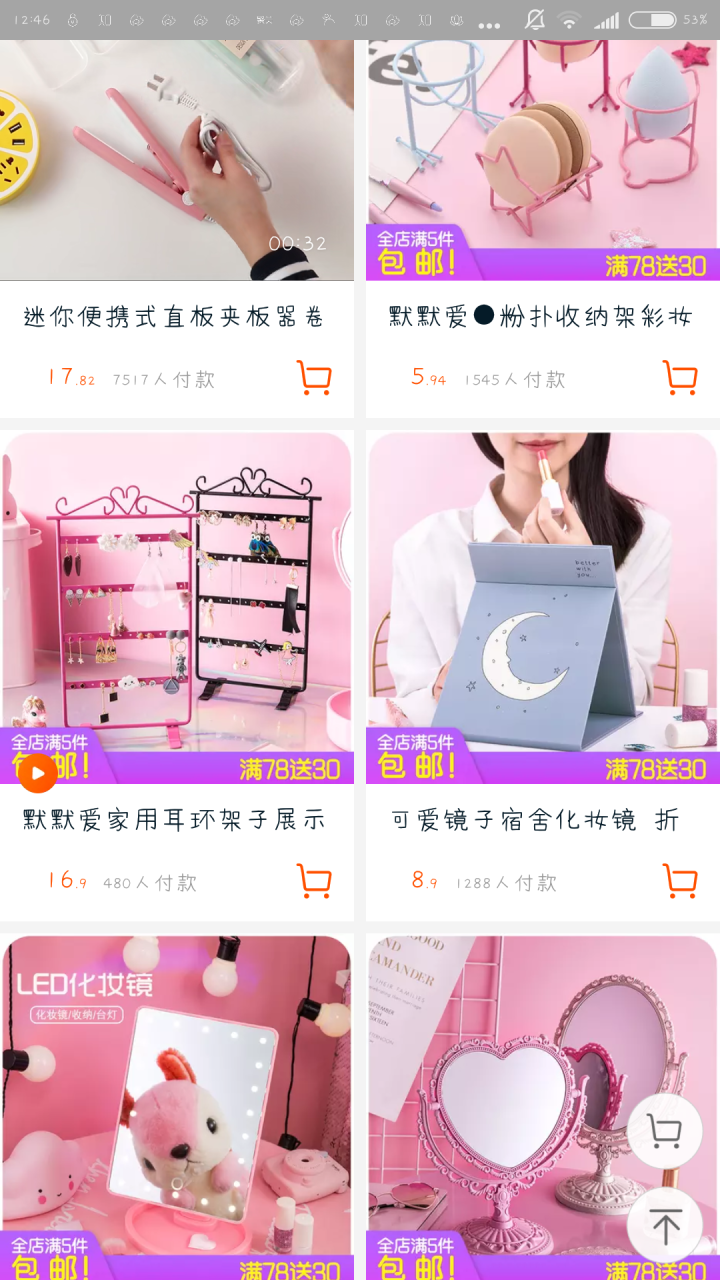Viewport: 720px width, 1280px height.
Task: Tap the back-to-top arrow button
Action: click(665, 1225)
